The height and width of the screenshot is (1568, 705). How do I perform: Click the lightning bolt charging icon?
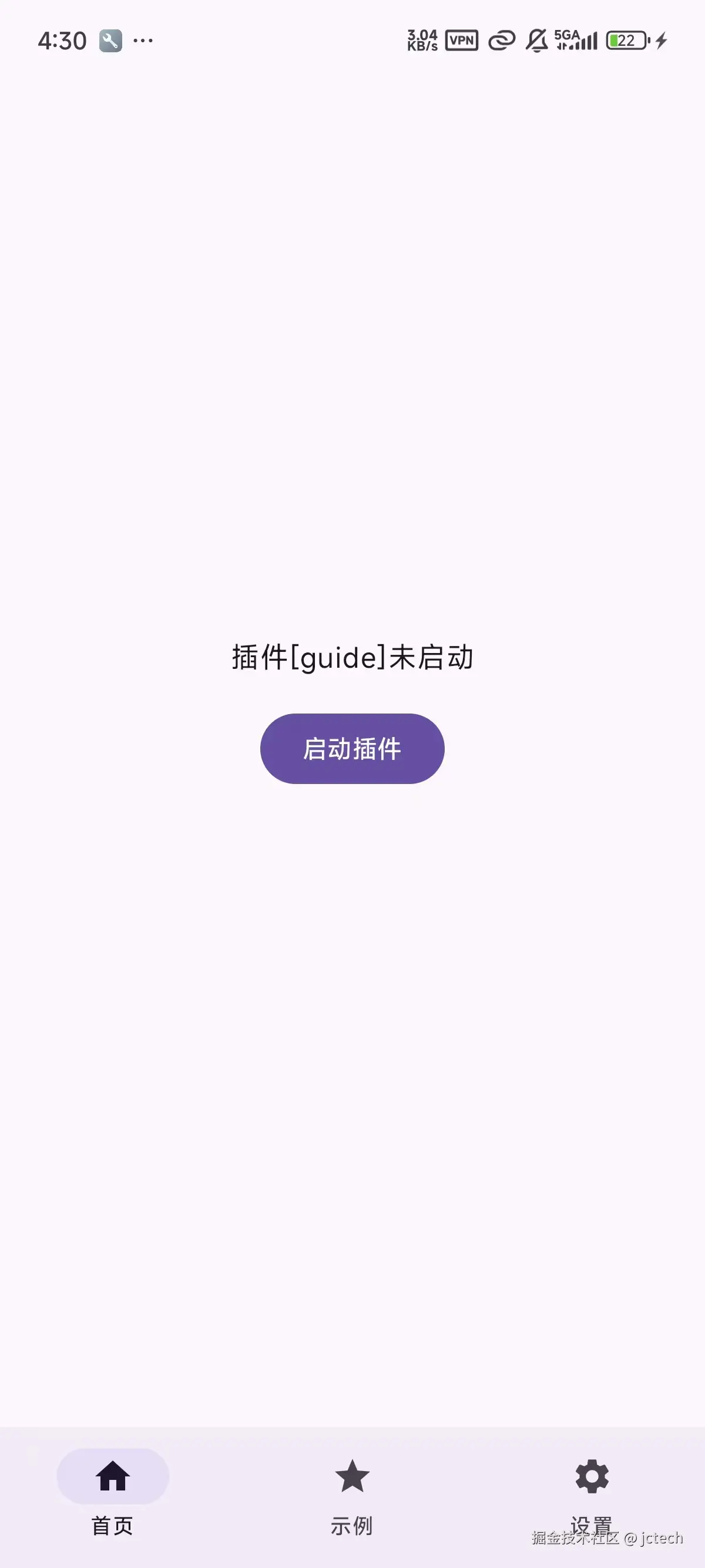(661, 40)
